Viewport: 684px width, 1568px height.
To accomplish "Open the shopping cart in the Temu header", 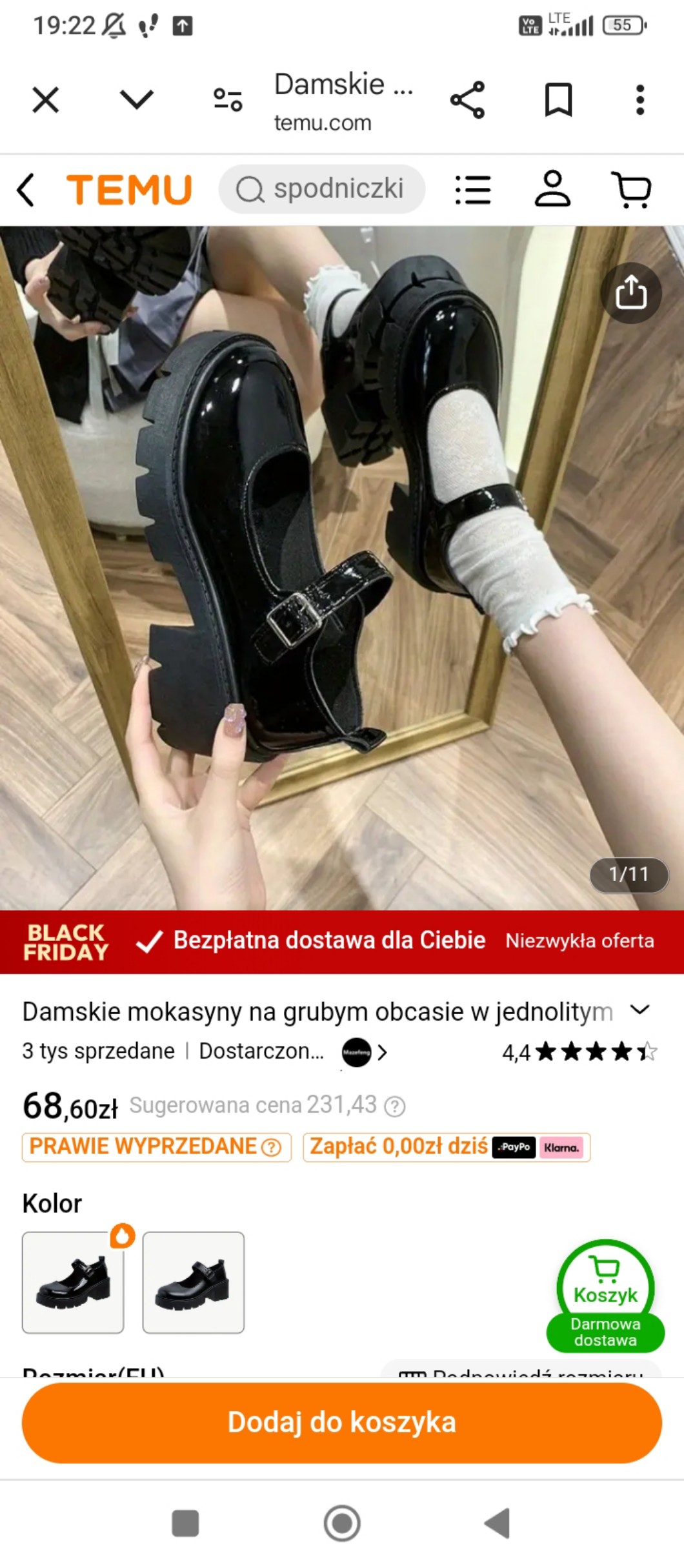I will (631, 190).
